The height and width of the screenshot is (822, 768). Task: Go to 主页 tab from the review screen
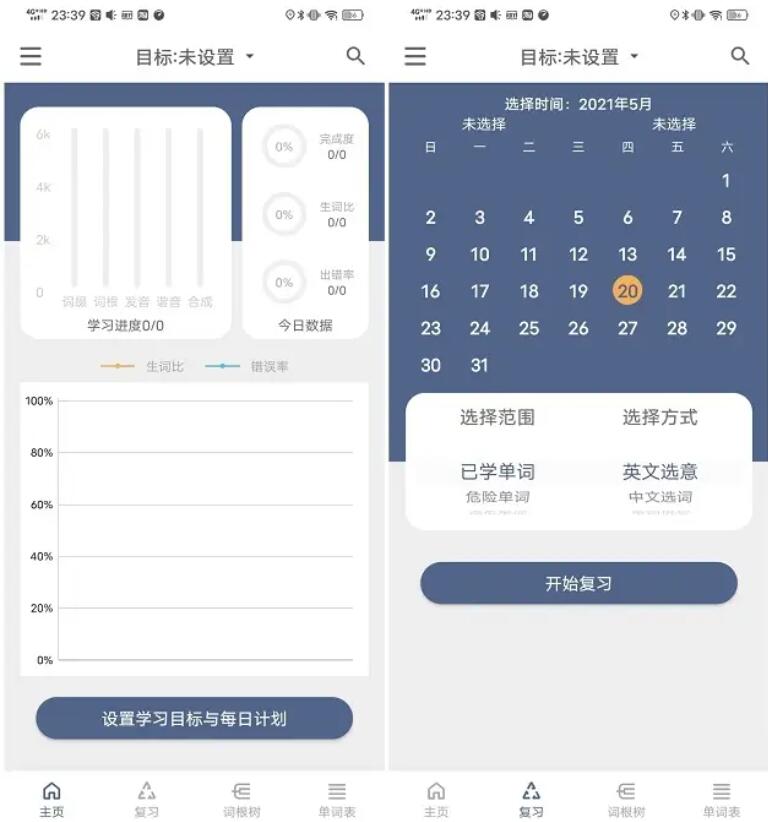point(436,799)
